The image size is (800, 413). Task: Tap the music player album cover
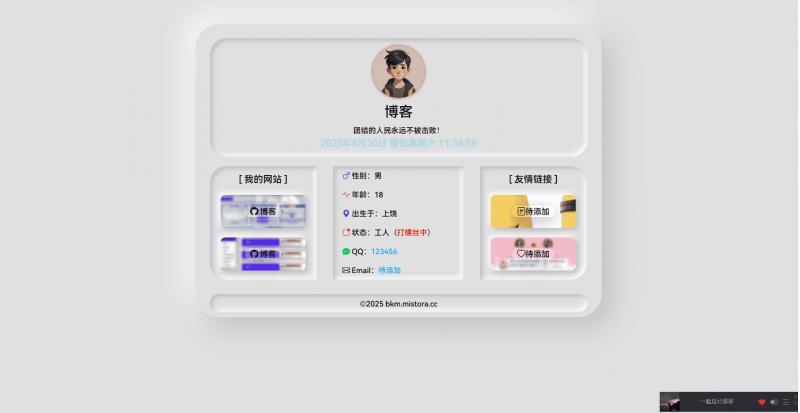[671, 402]
